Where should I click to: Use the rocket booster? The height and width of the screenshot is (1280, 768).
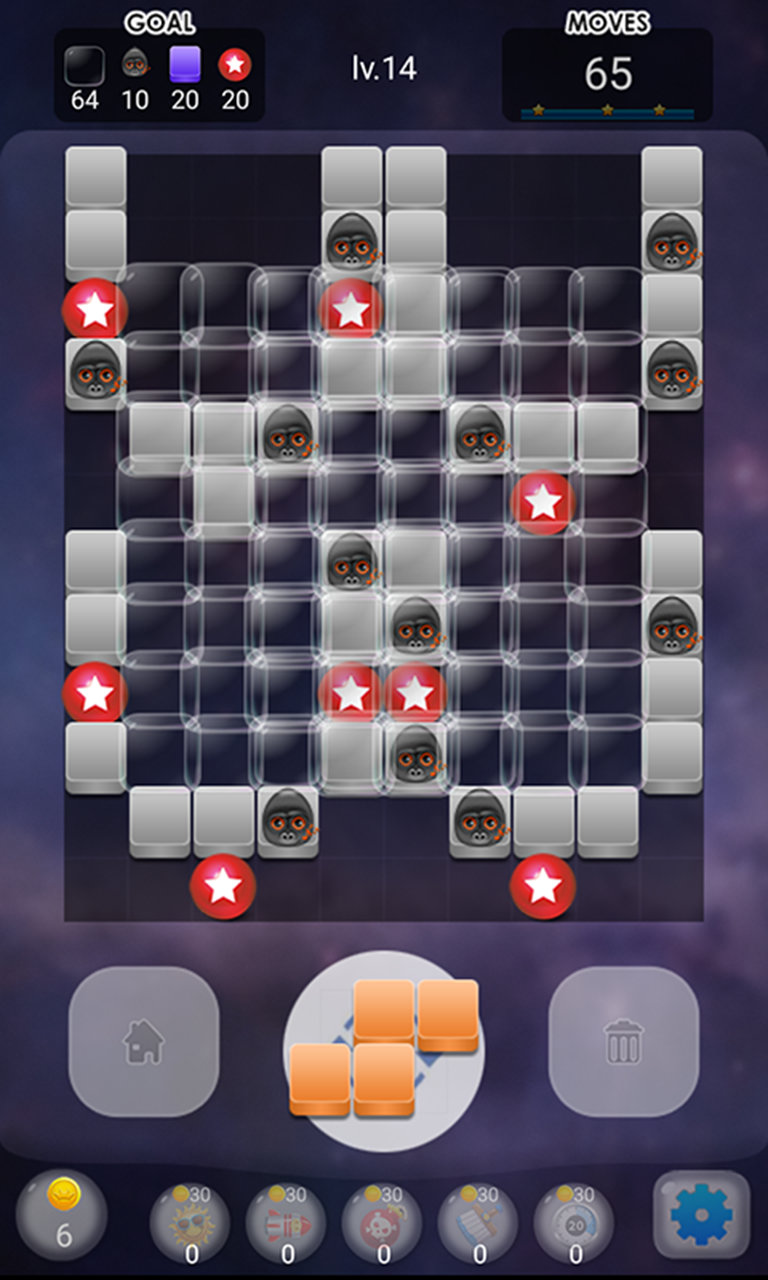tap(286, 1225)
